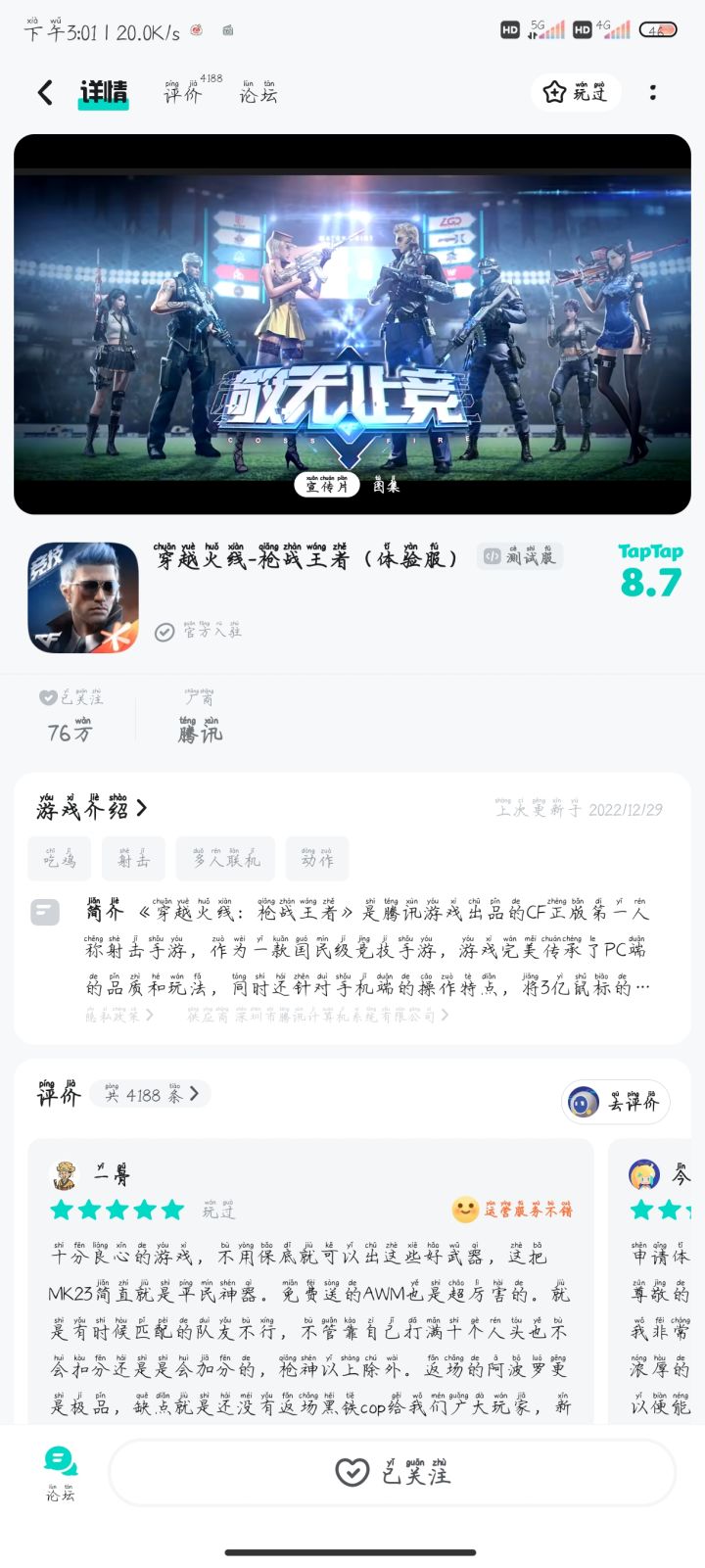Tap the avatar icon on 去评价 button
Viewport: 705px width, 1568px height.
pyautogui.click(x=585, y=1101)
